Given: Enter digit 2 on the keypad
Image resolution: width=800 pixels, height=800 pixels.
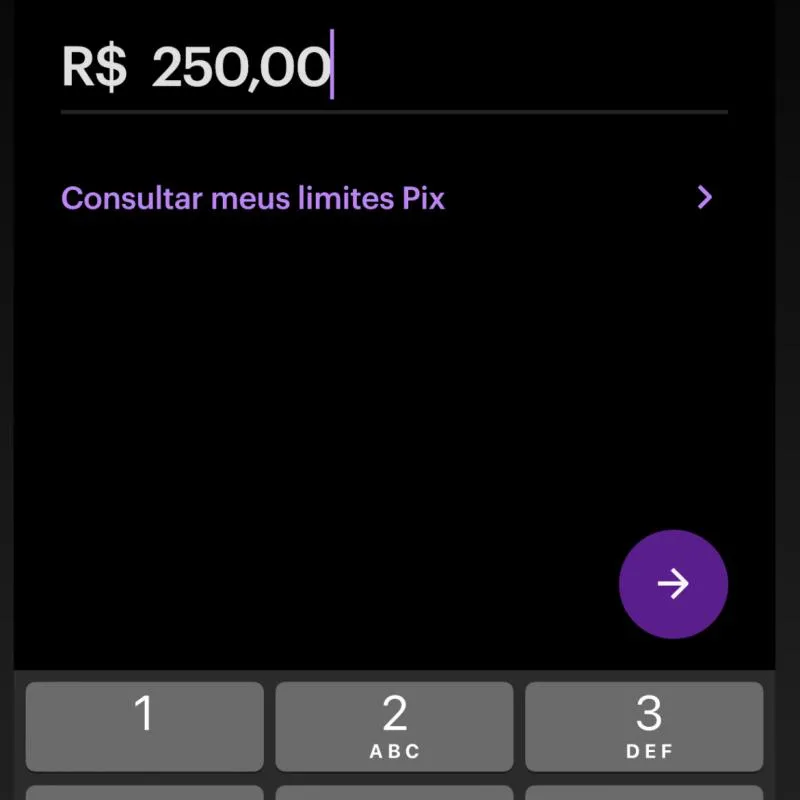Looking at the screenshot, I should click(394, 726).
